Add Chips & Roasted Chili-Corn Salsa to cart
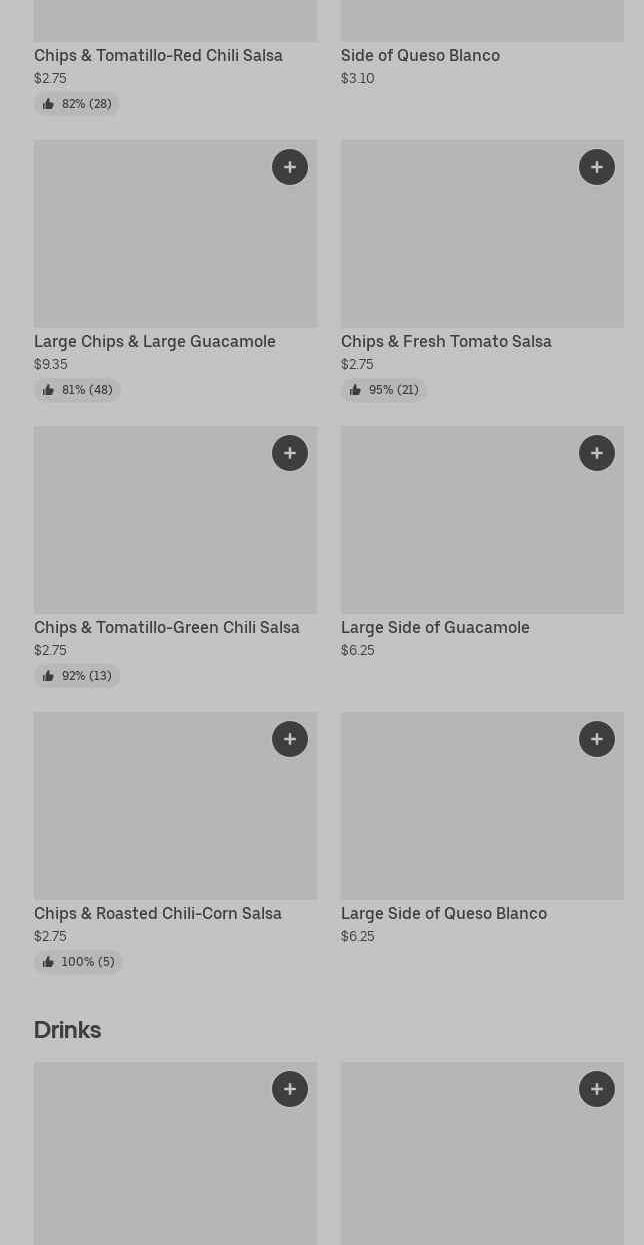The width and height of the screenshot is (644, 1245). pos(290,739)
